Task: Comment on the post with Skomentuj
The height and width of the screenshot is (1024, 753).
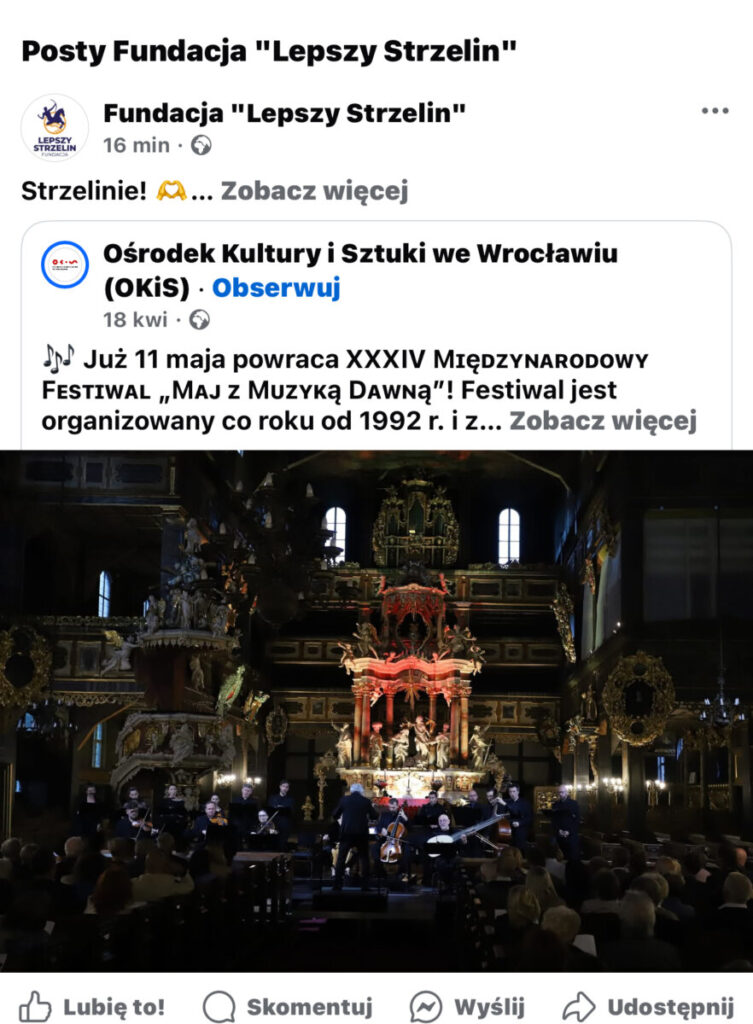Action: [x=288, y=1005]
